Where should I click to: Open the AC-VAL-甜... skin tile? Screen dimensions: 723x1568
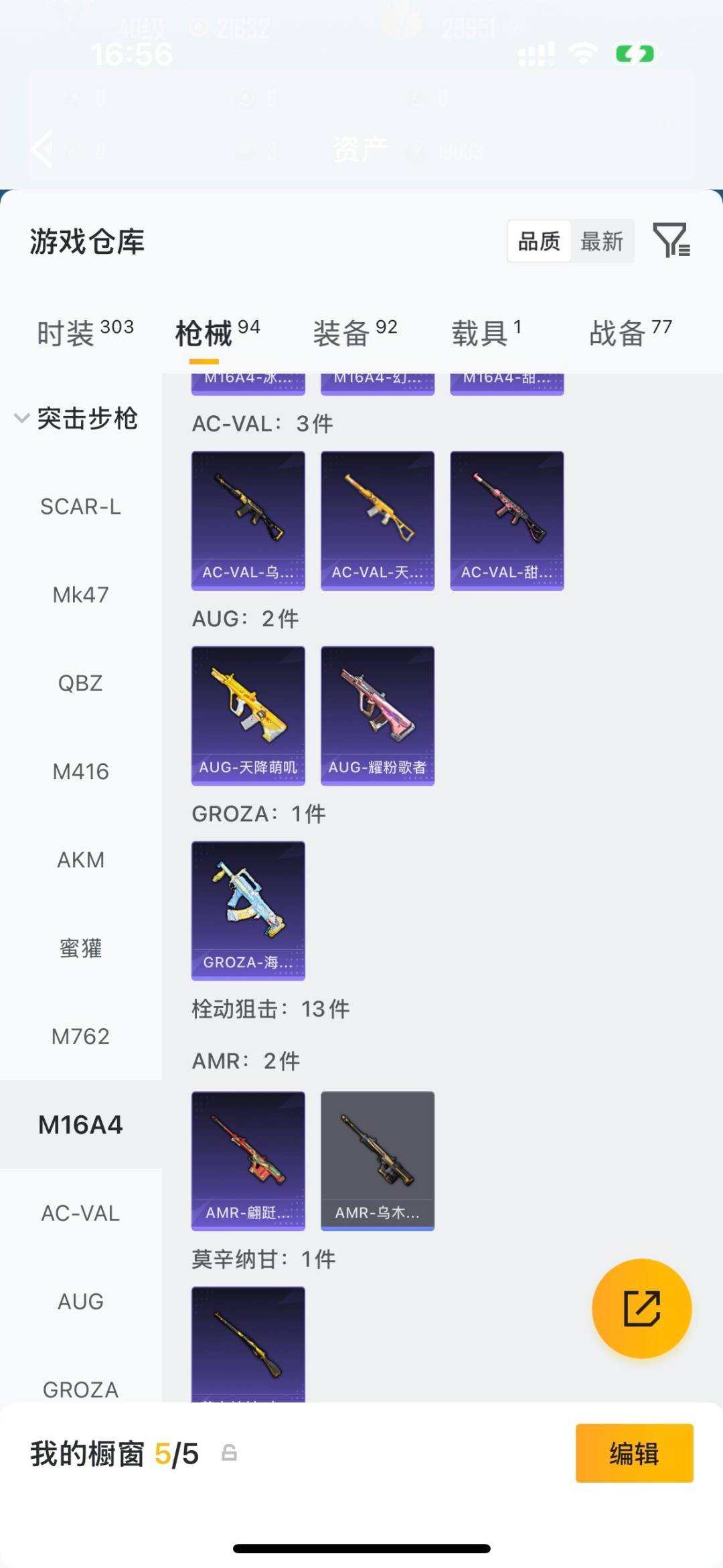tap(507, 520)
